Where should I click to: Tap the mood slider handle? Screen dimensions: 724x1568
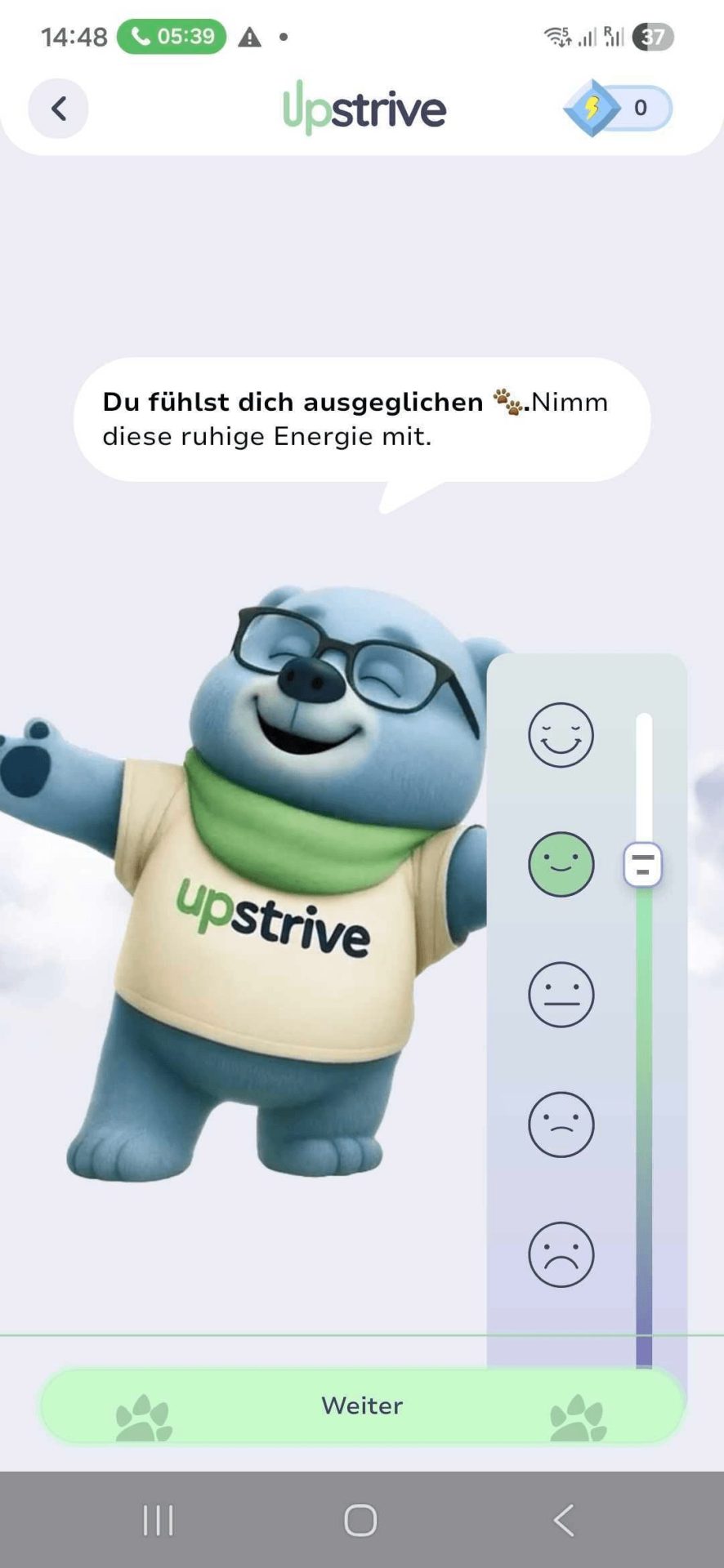(643, 865)
